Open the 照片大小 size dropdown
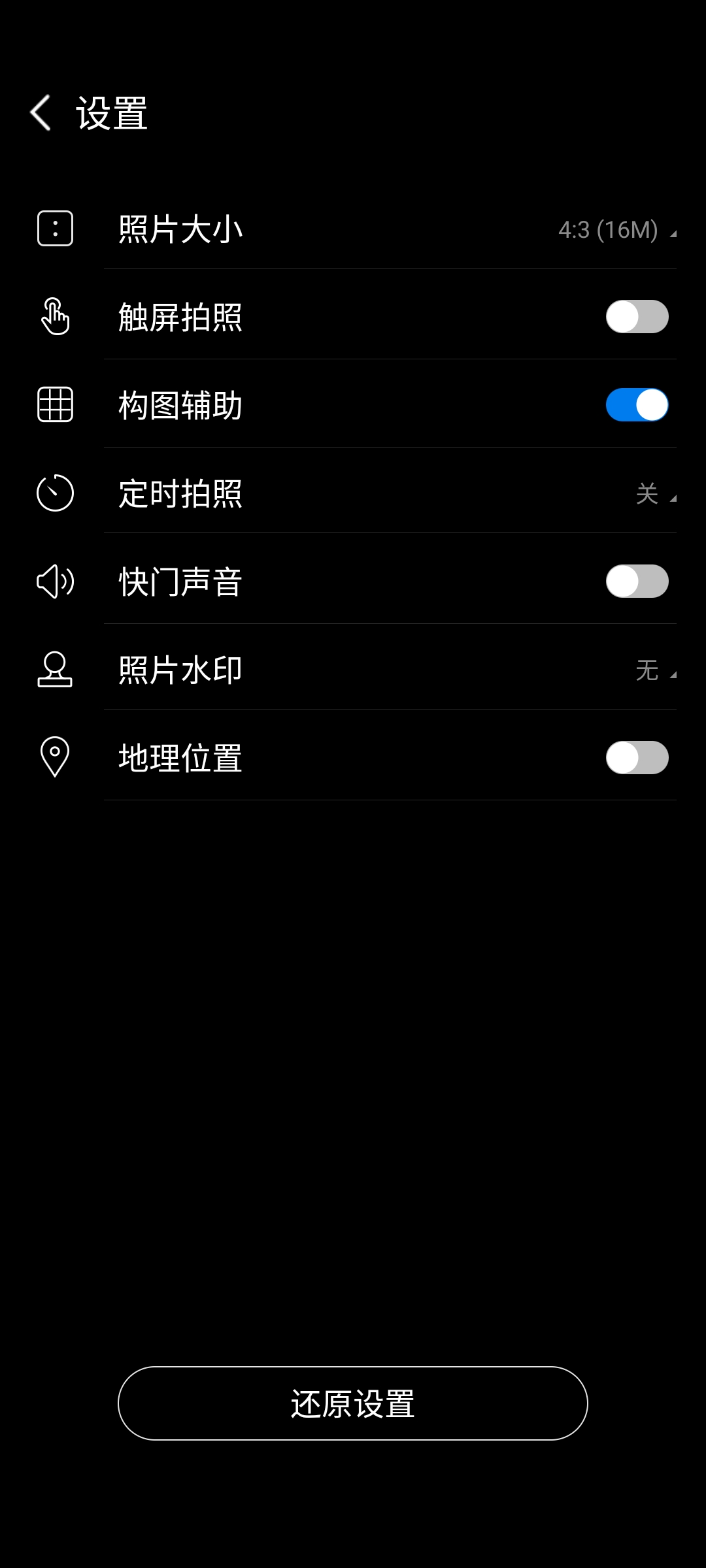 (x=617, y=230)
